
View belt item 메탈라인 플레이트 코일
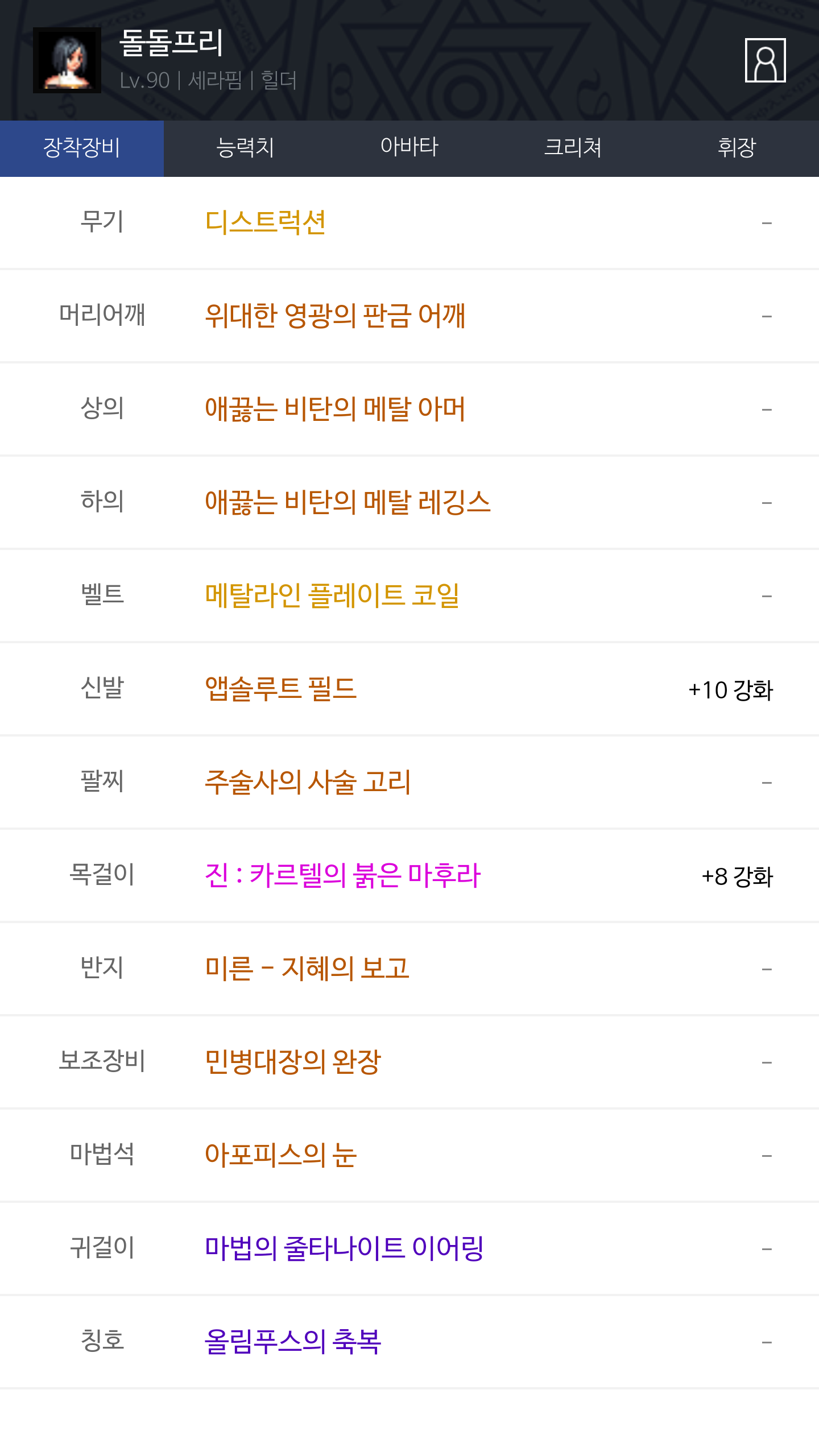[332, 595]
